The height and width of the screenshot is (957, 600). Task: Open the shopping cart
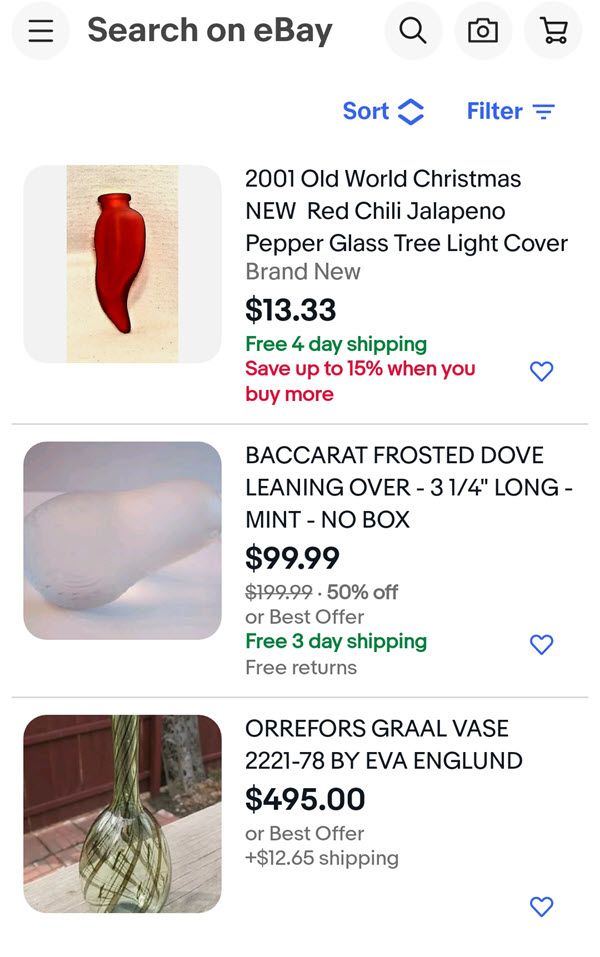point(553,31)
